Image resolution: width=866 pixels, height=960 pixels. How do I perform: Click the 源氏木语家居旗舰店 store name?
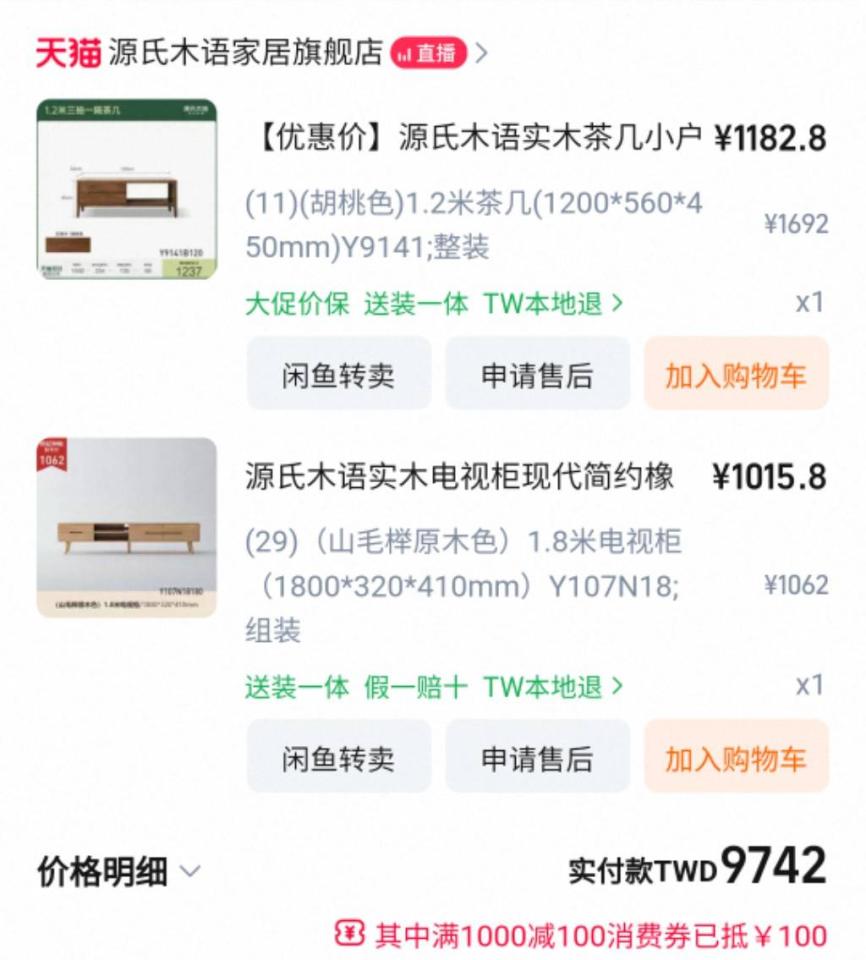[x=245, y=52]
